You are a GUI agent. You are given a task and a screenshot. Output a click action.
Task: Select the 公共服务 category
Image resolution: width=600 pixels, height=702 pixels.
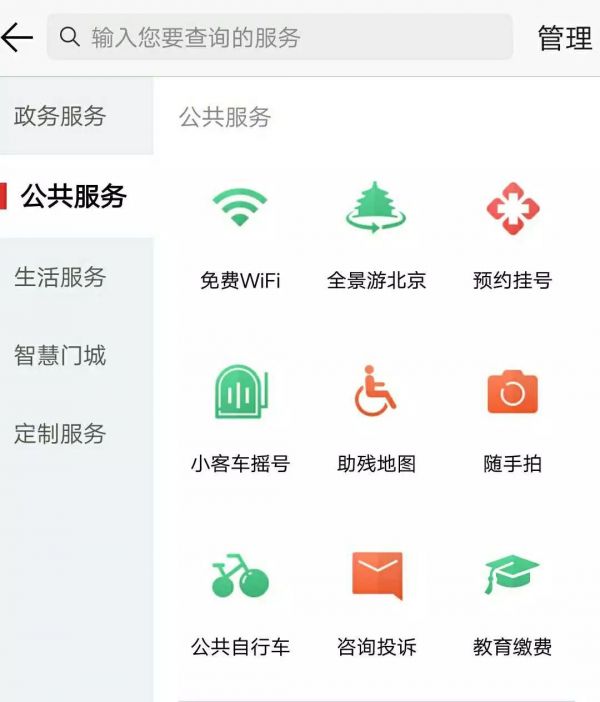[74, 196]
